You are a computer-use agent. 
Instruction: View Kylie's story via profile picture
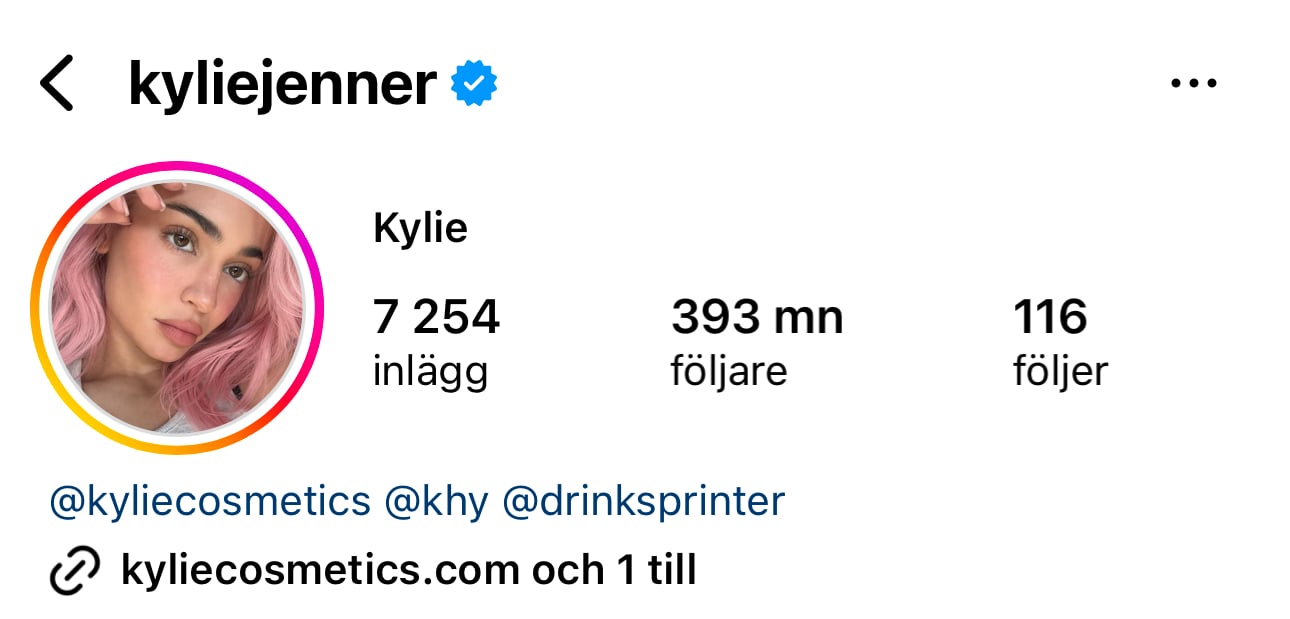pos(177,308)
